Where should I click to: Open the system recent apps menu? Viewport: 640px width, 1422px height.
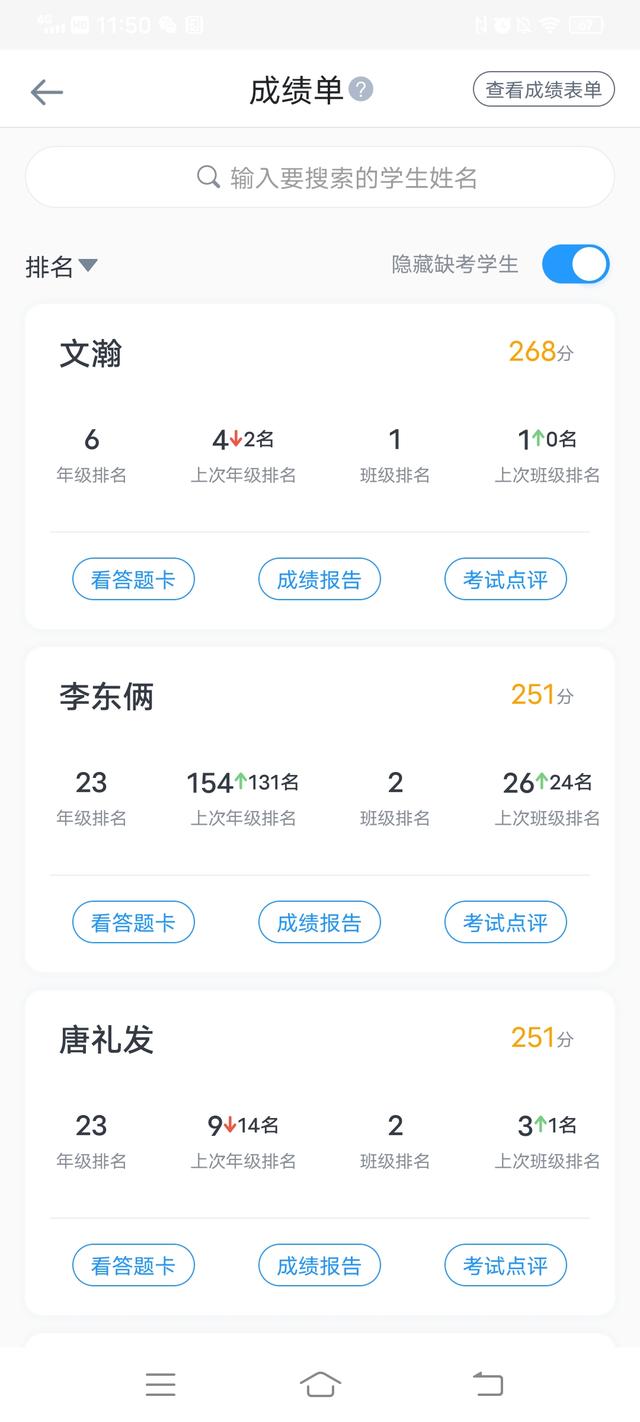160,1384
